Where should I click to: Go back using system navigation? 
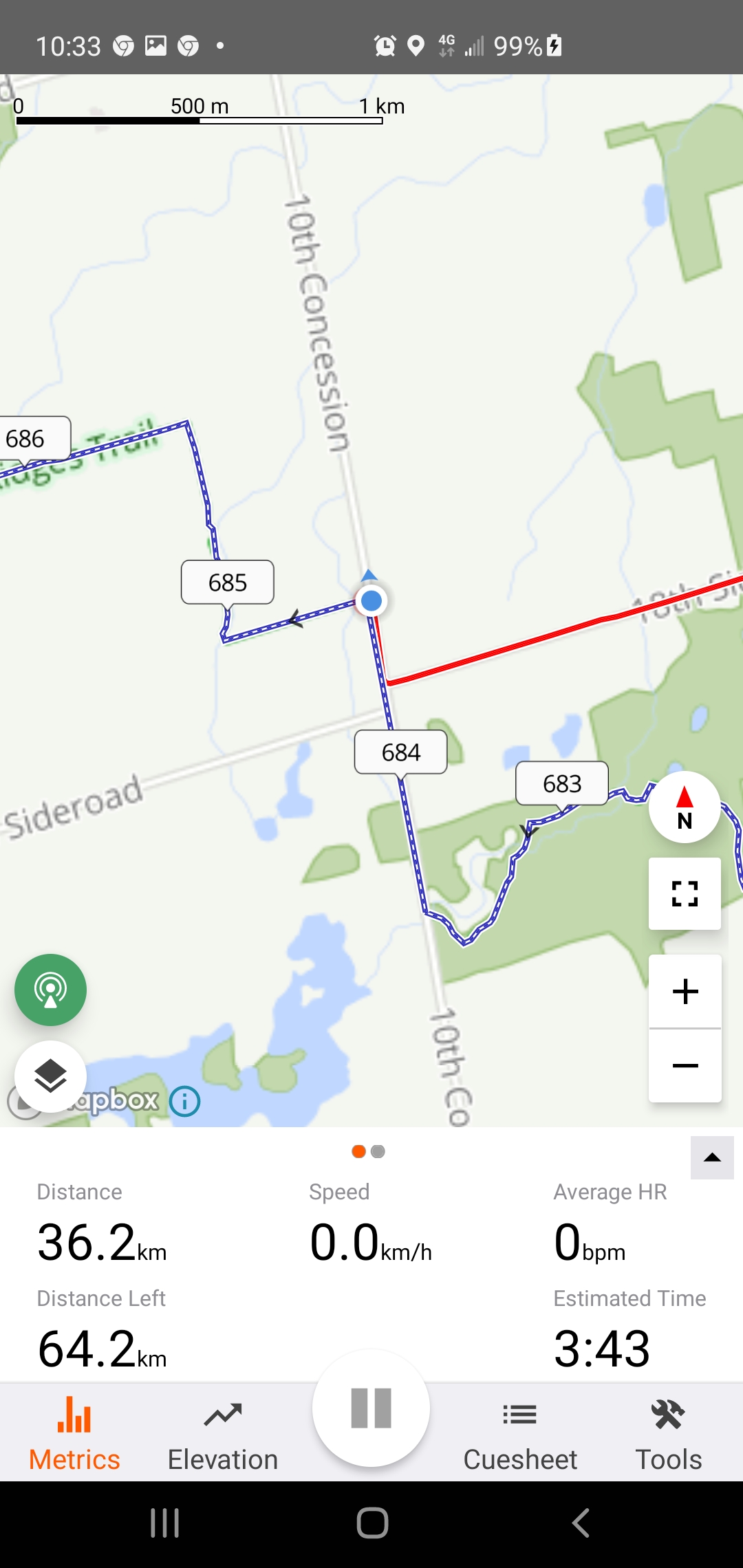[581, 1523]
